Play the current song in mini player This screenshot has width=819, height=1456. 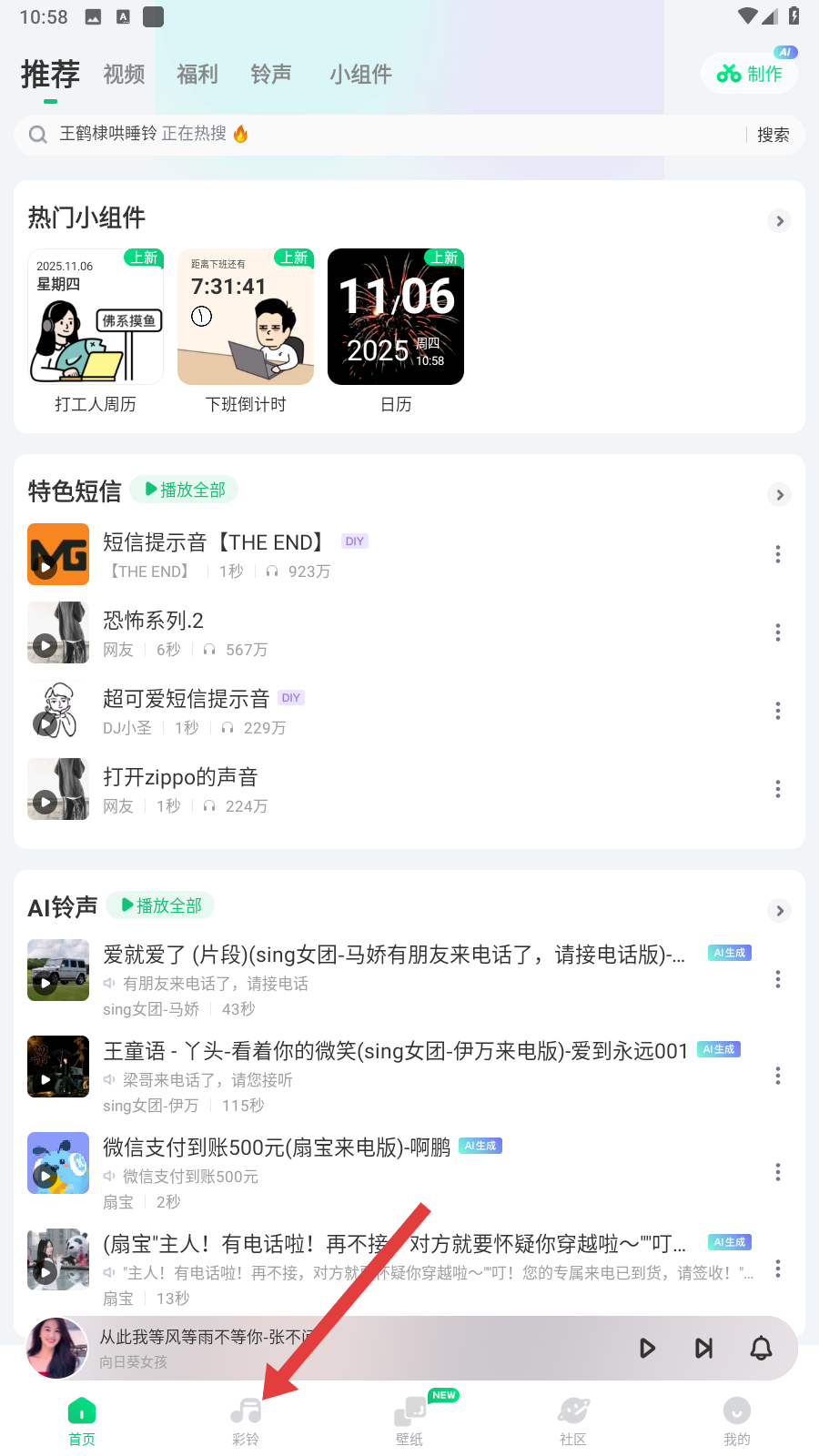pos(646,1348)
